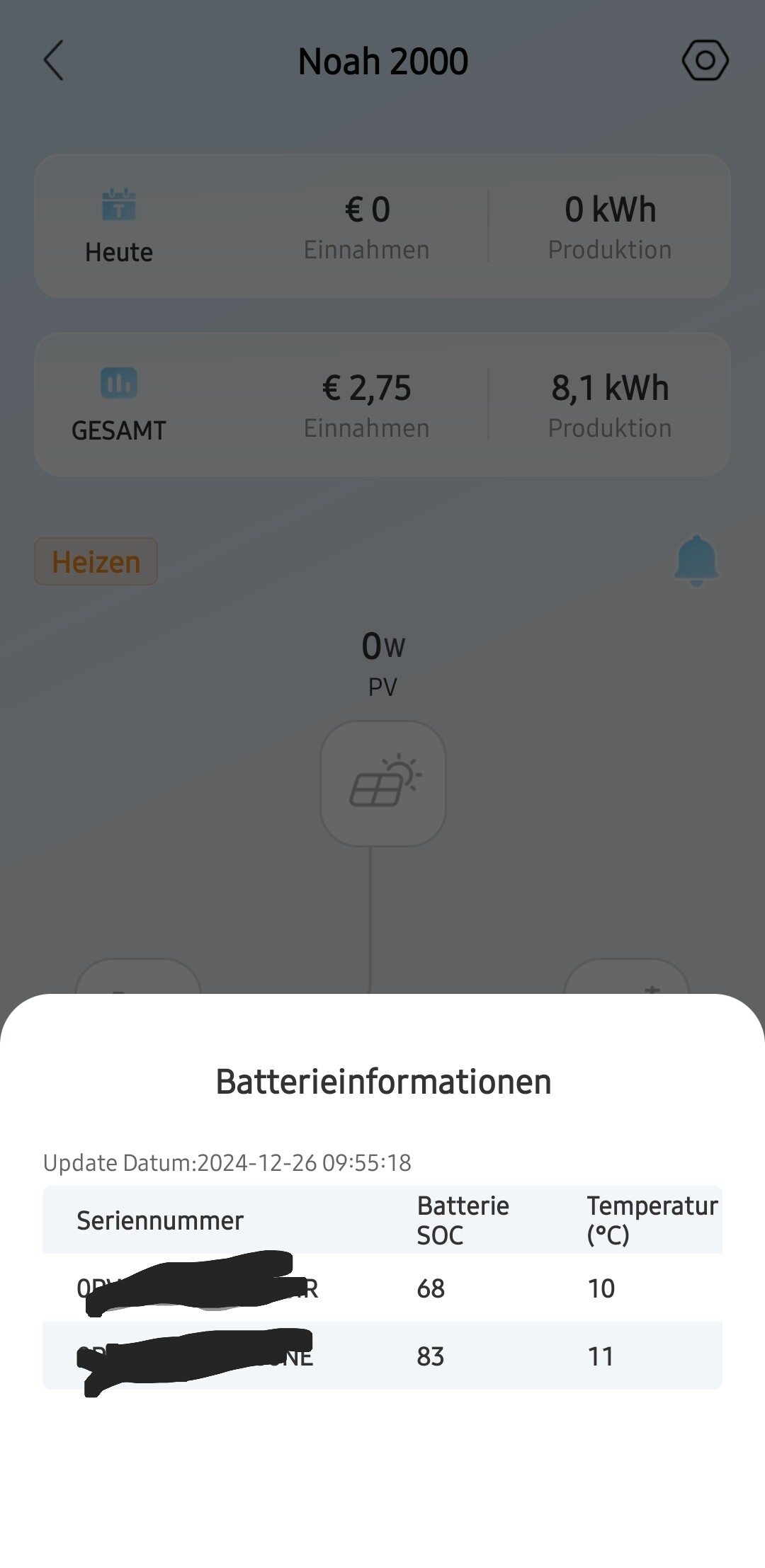Image resolution: width=765 pixels, height=1568 pixels.
Task: Tap the orange Heizen status chip
Action: [96, 561]
